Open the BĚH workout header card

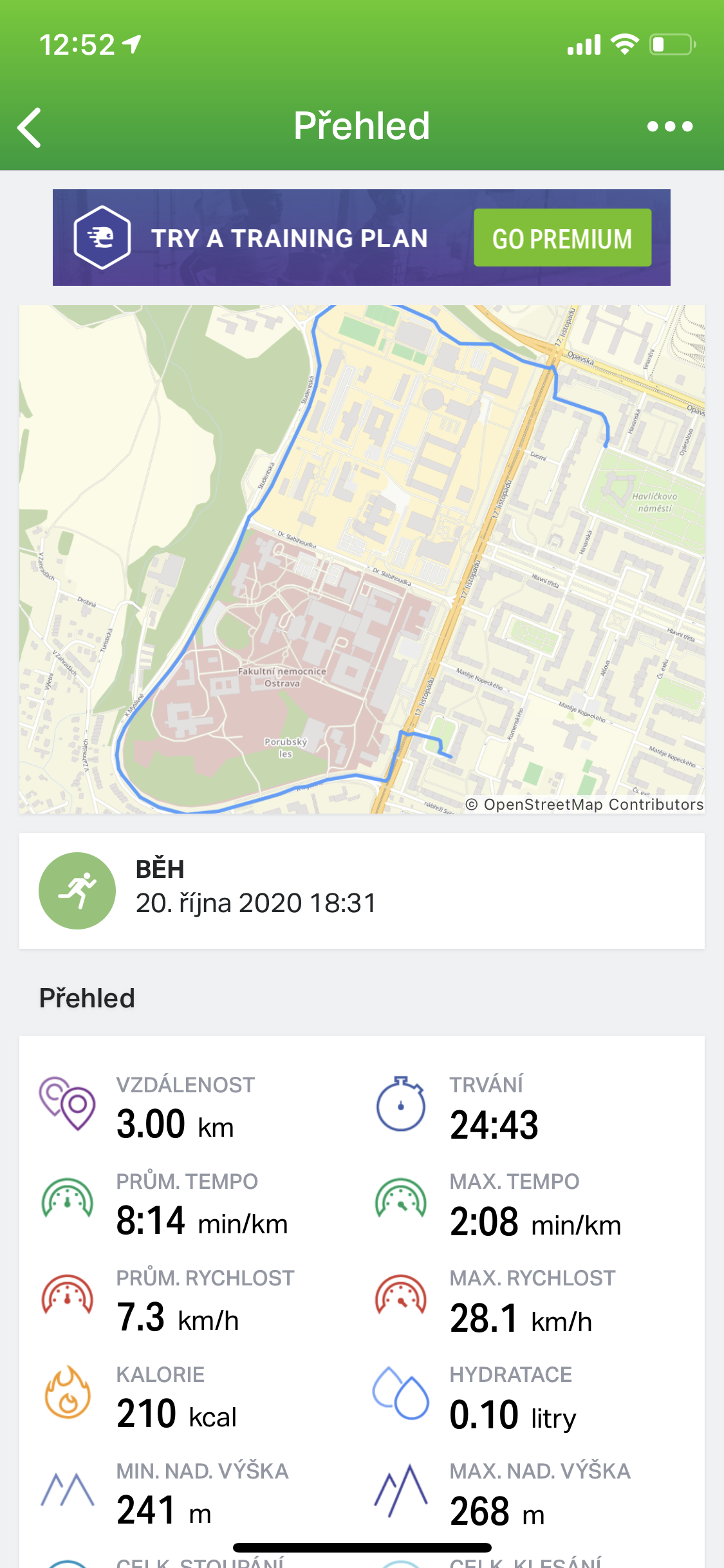(362, 891)
